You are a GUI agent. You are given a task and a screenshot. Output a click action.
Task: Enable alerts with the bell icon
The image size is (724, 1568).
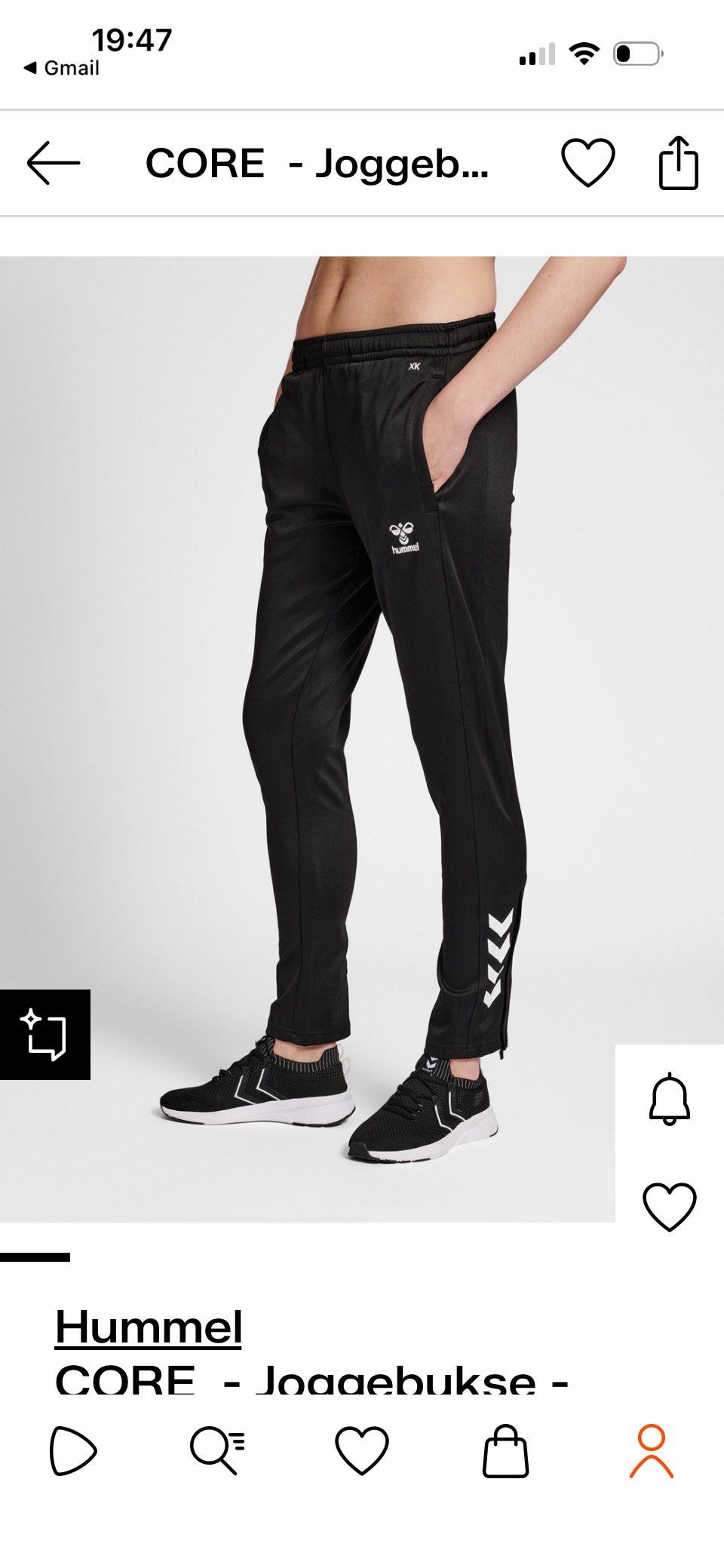click(x=669, y=1099)
